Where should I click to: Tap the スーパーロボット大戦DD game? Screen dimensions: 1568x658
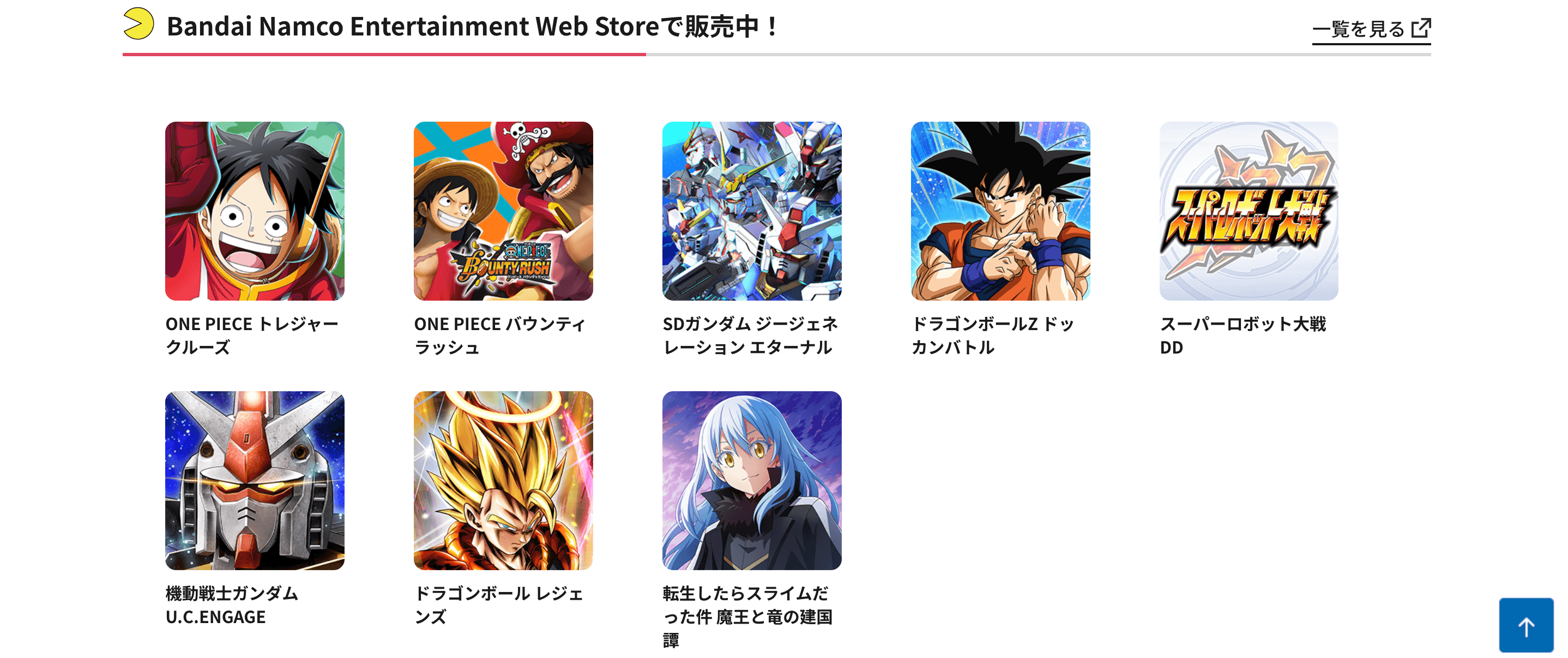[x=1248, y=211]
